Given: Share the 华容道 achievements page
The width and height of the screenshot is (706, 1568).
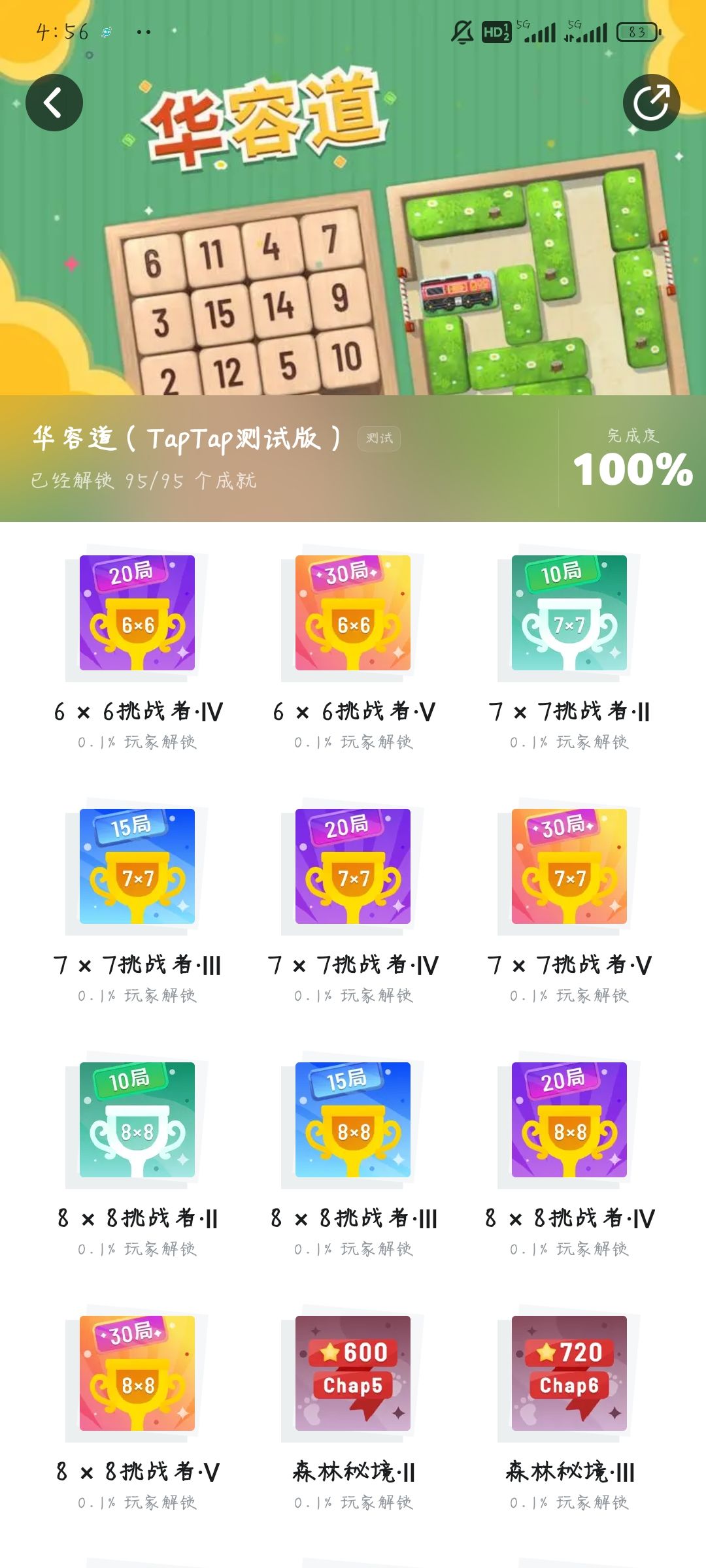Looking at the screenshot, I should pyautogui.click(x=651, y=103).
